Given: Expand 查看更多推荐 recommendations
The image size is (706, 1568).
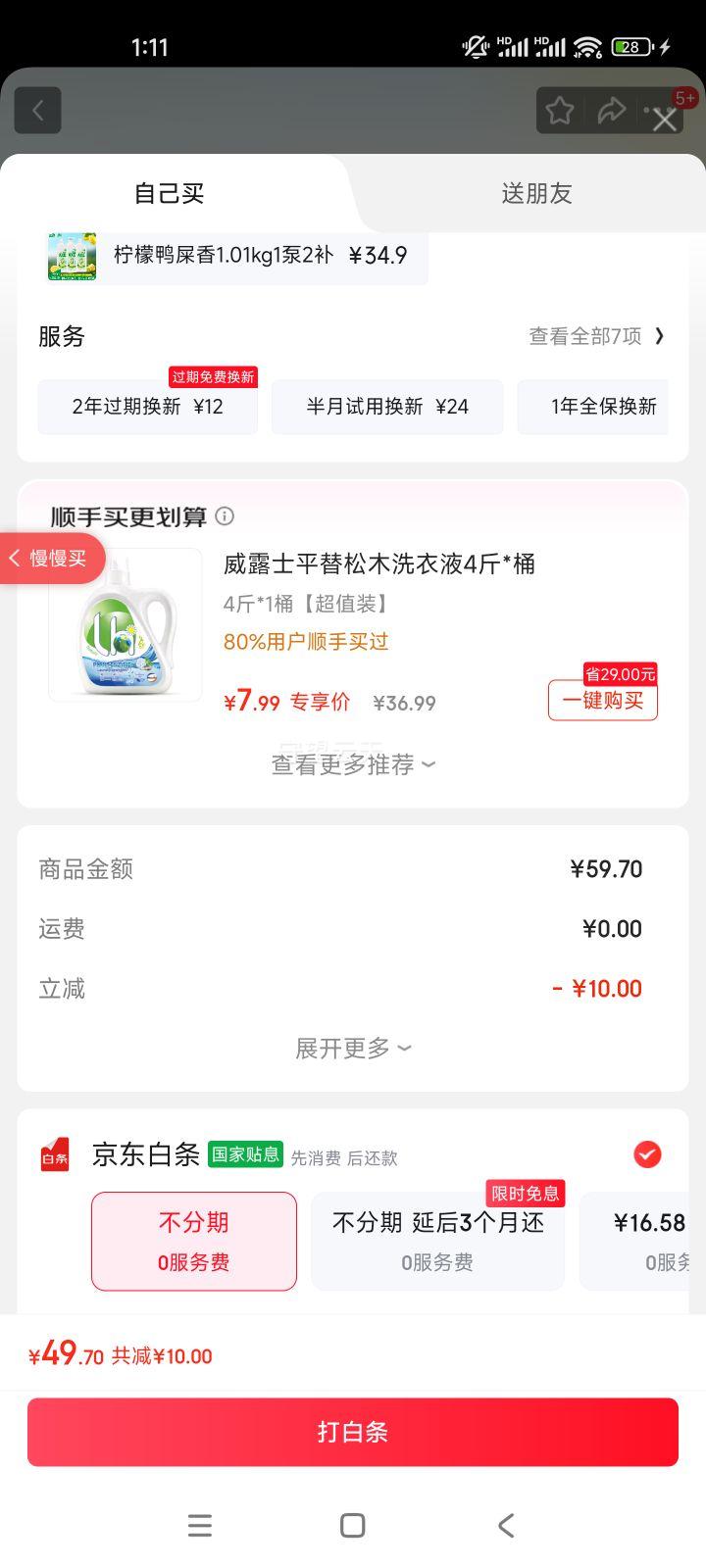Looking at the screenshot, I should click(x=351, y=763).
